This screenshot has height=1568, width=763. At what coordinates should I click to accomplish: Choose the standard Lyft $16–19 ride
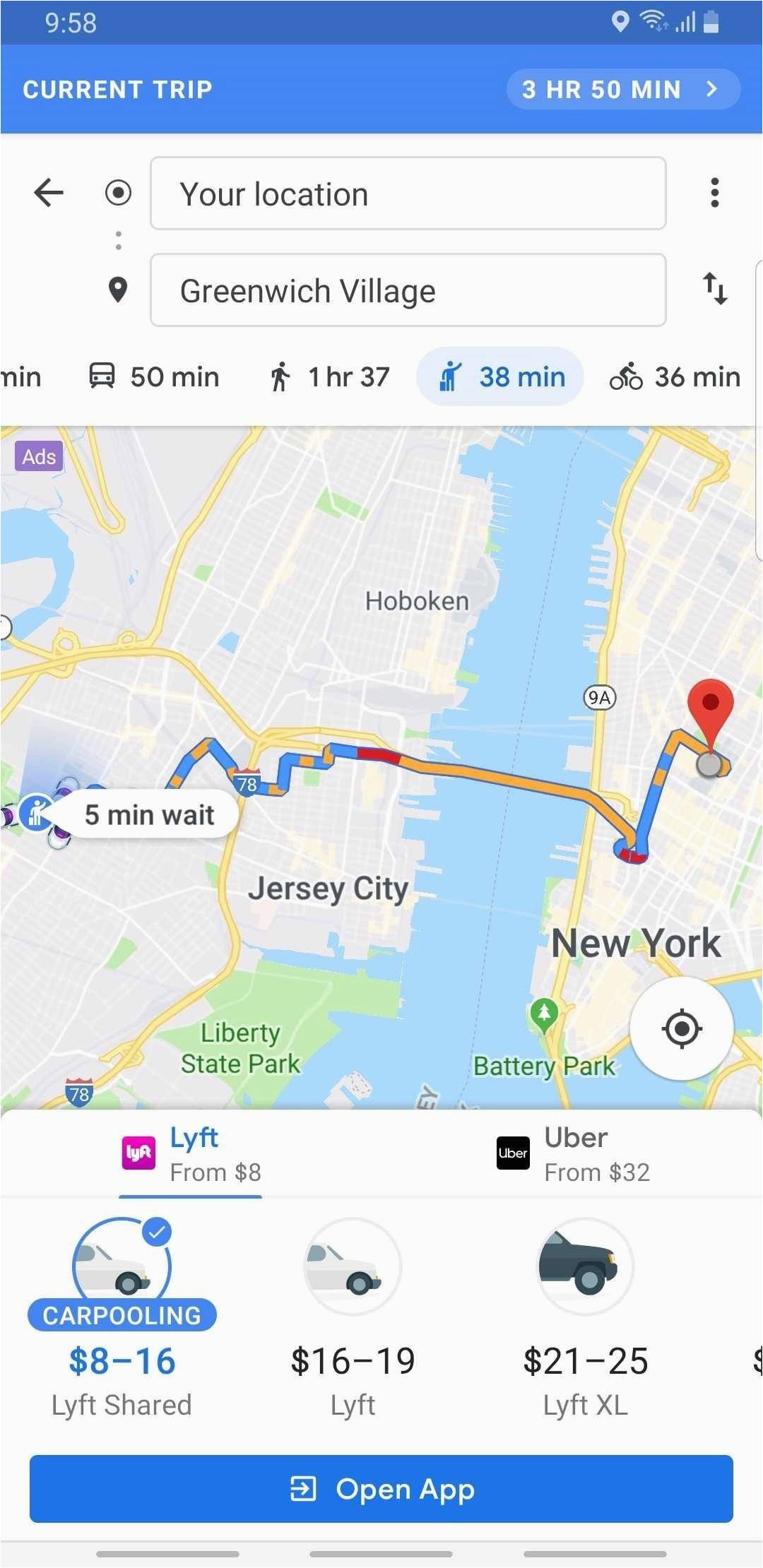point(353,1318)
